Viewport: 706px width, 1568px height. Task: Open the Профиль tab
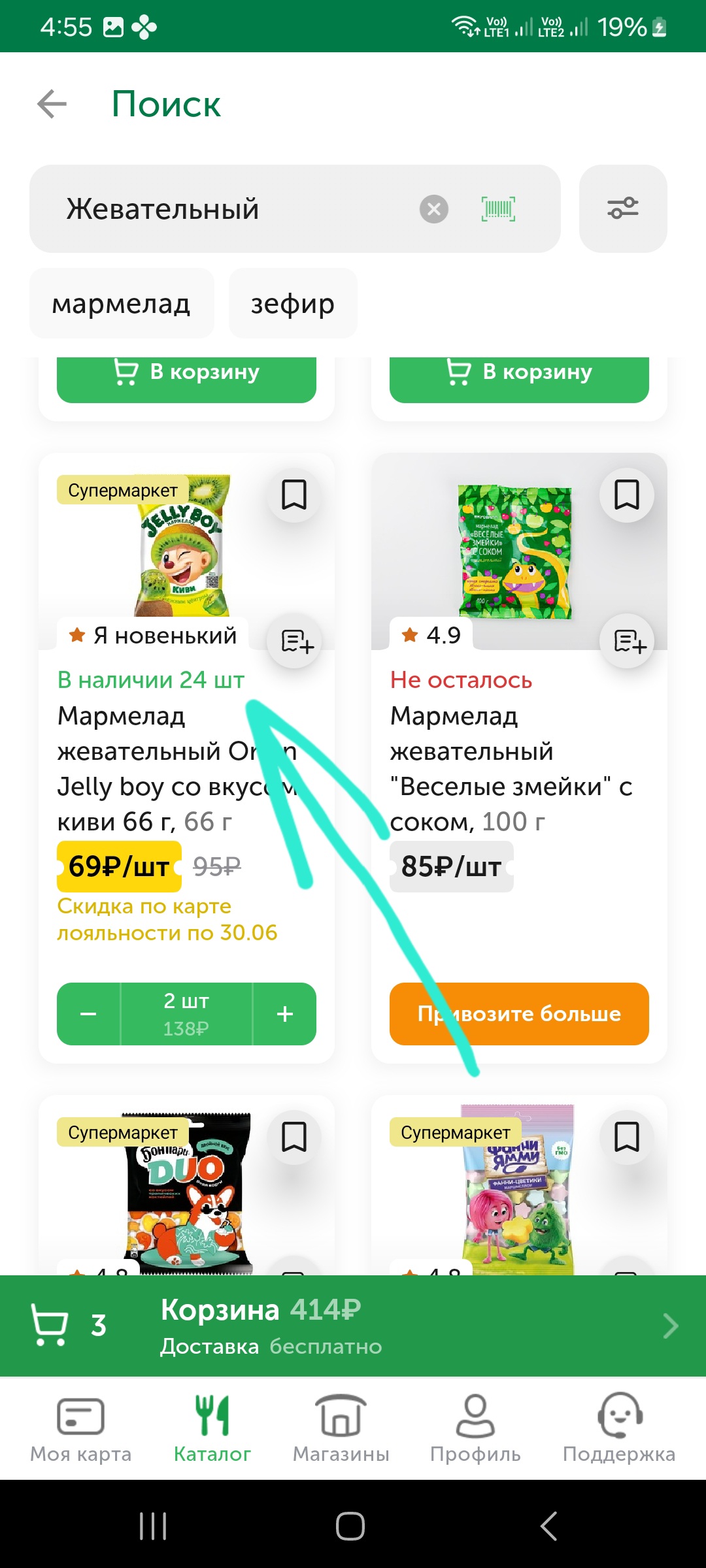[475, 1428]
